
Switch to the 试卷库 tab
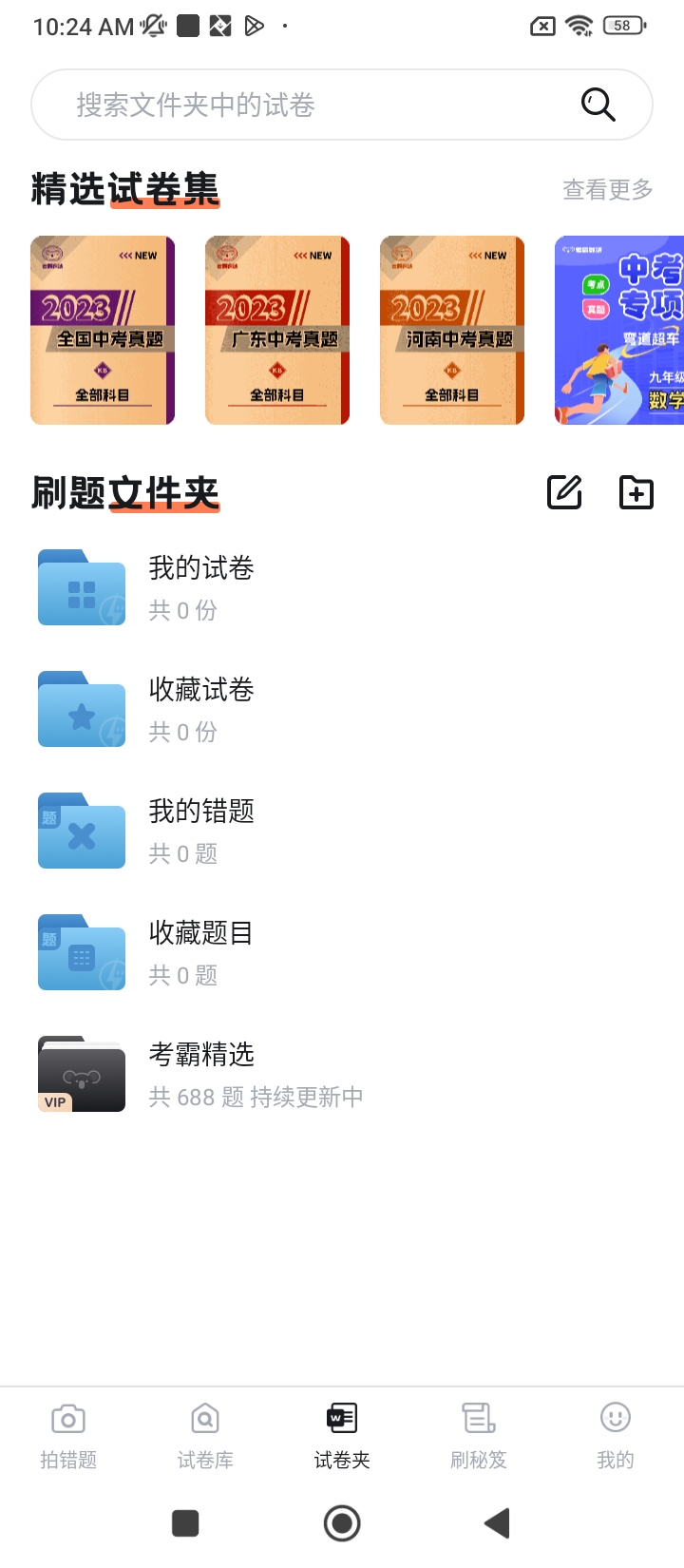pyautogui.click(x=205, y=1435)
